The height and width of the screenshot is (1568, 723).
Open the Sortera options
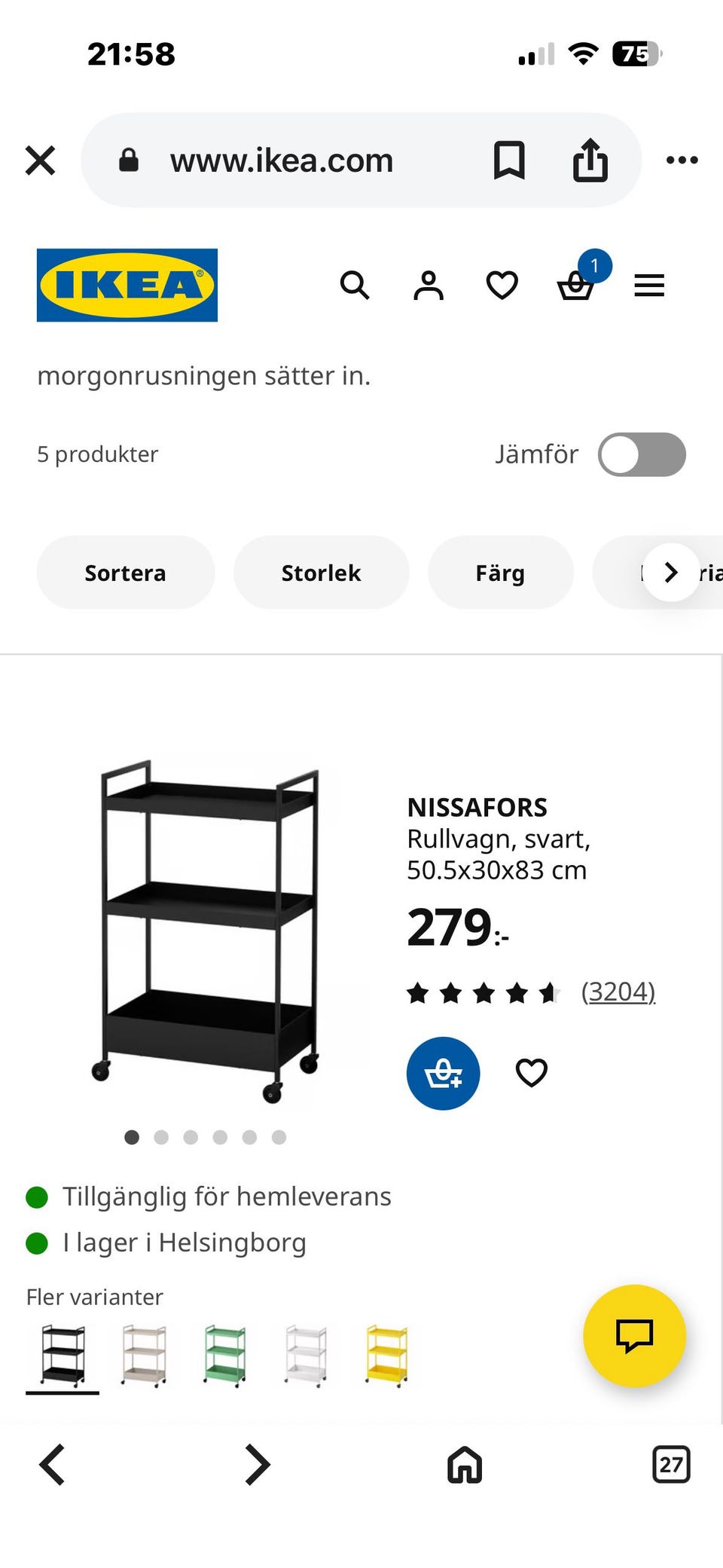pyautogui.click(x=125, y=573)
